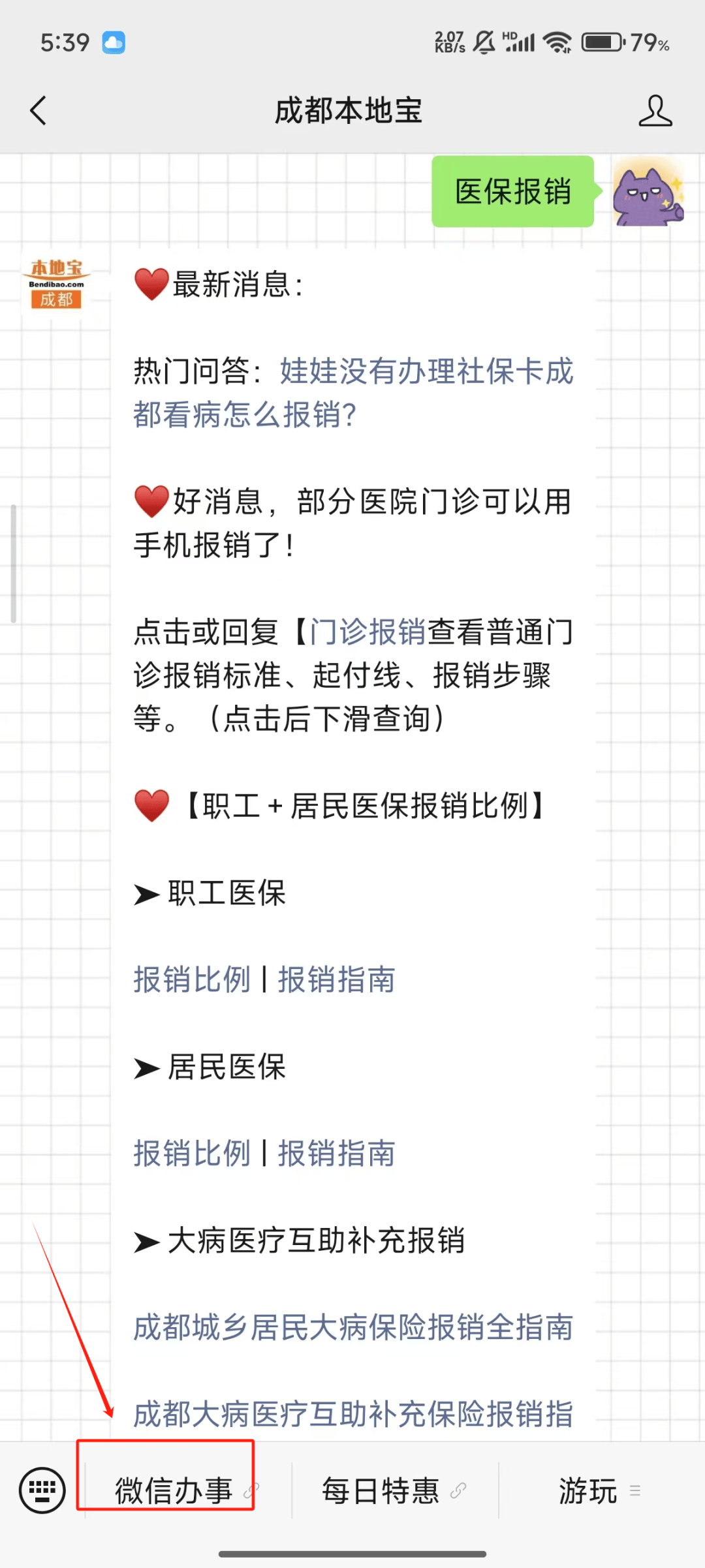Viewport: 705px width, 1568px height.
Task: Tap the green 医保报销 message bubble
Action: pos(512,191)
